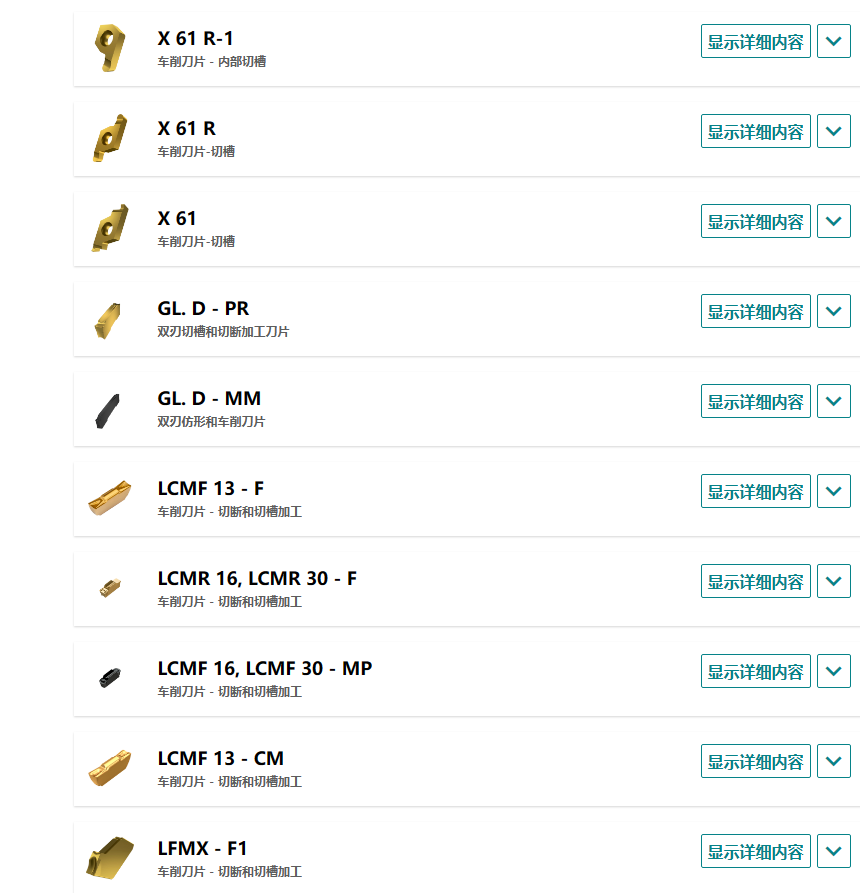Viewport: 860px width, 893px height.
Task: Expand the LFMX - F1 chevron
Action: tap(834, 852)
